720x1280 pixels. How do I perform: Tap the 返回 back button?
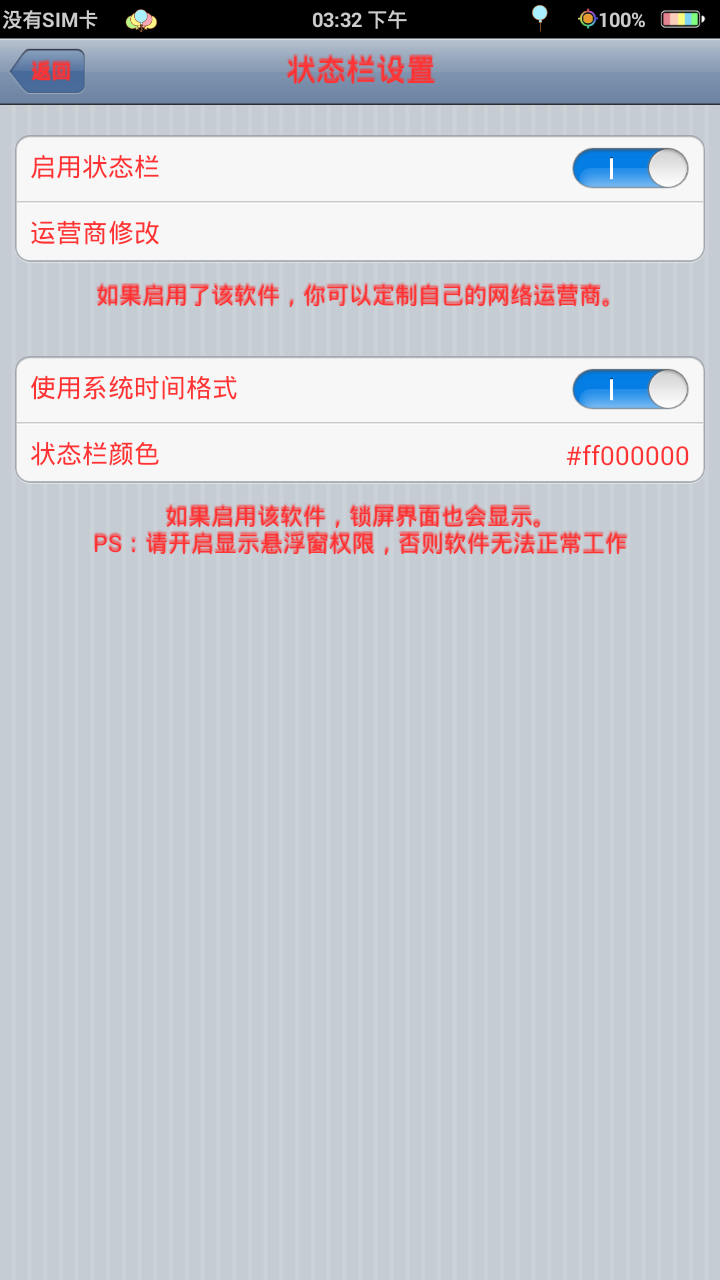(x=48, y=71)
